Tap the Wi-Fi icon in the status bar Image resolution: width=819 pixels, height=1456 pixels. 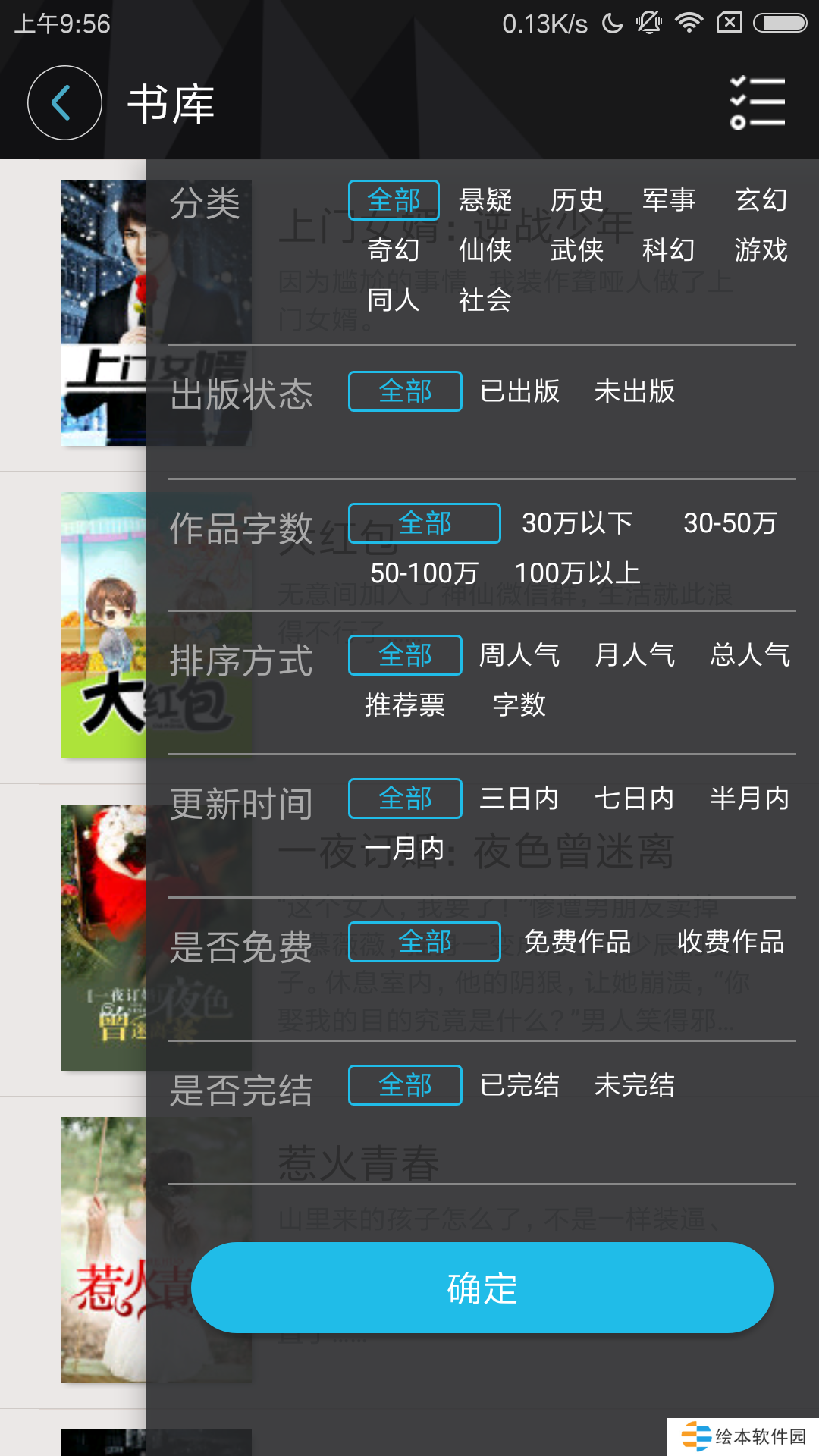(x=689, y=23)
